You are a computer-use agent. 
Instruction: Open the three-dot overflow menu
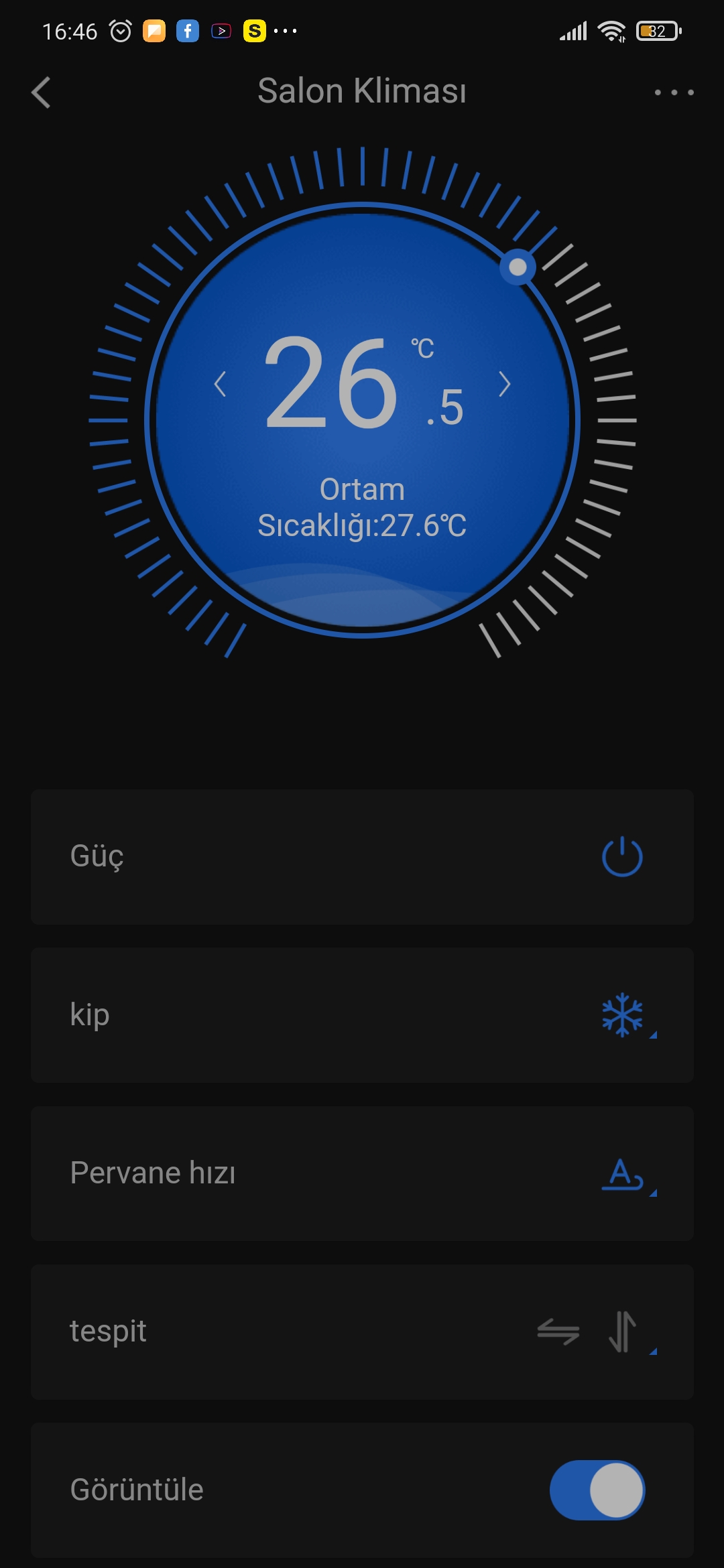674,92
